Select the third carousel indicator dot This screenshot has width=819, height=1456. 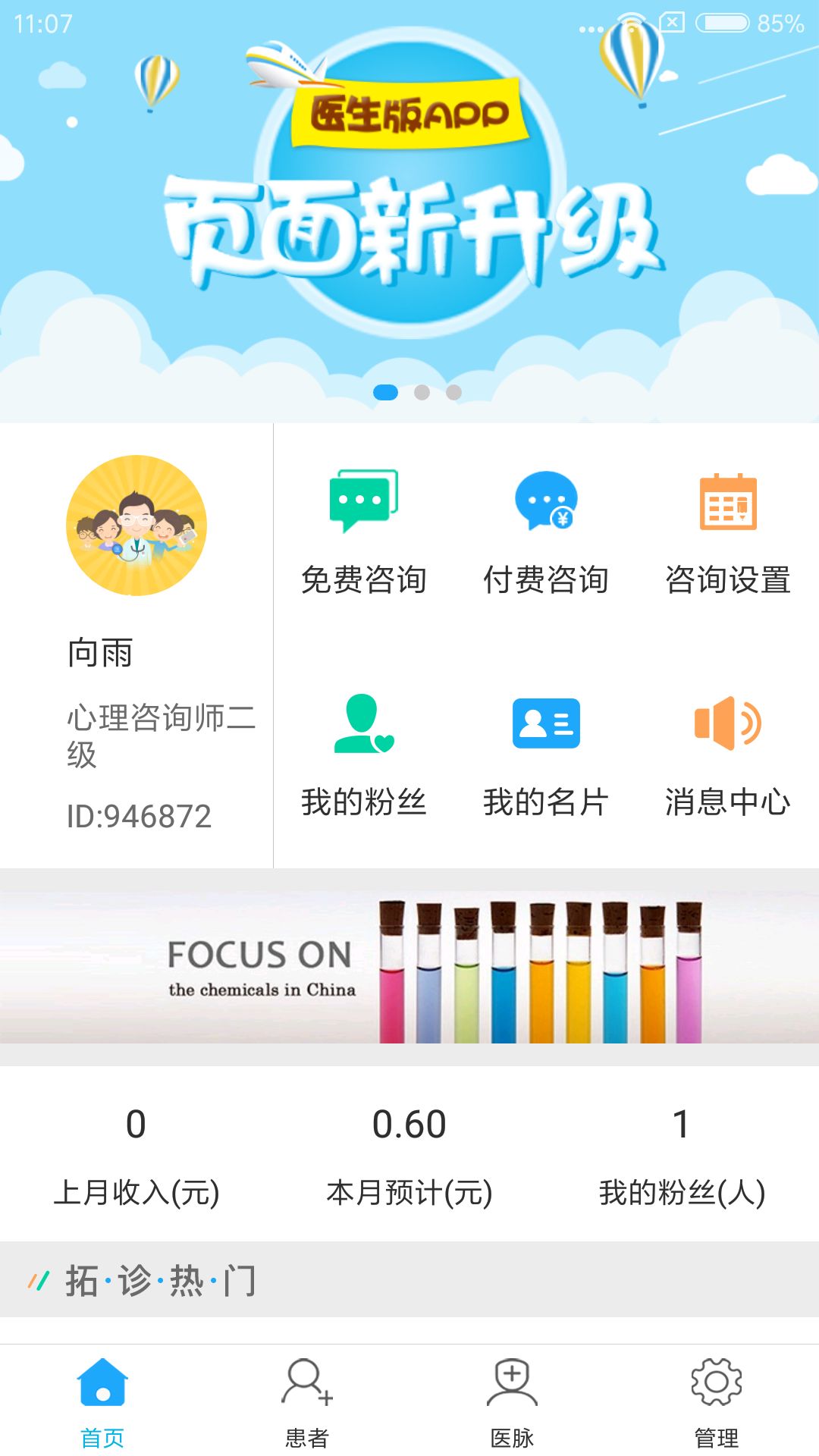pos(453,391)
